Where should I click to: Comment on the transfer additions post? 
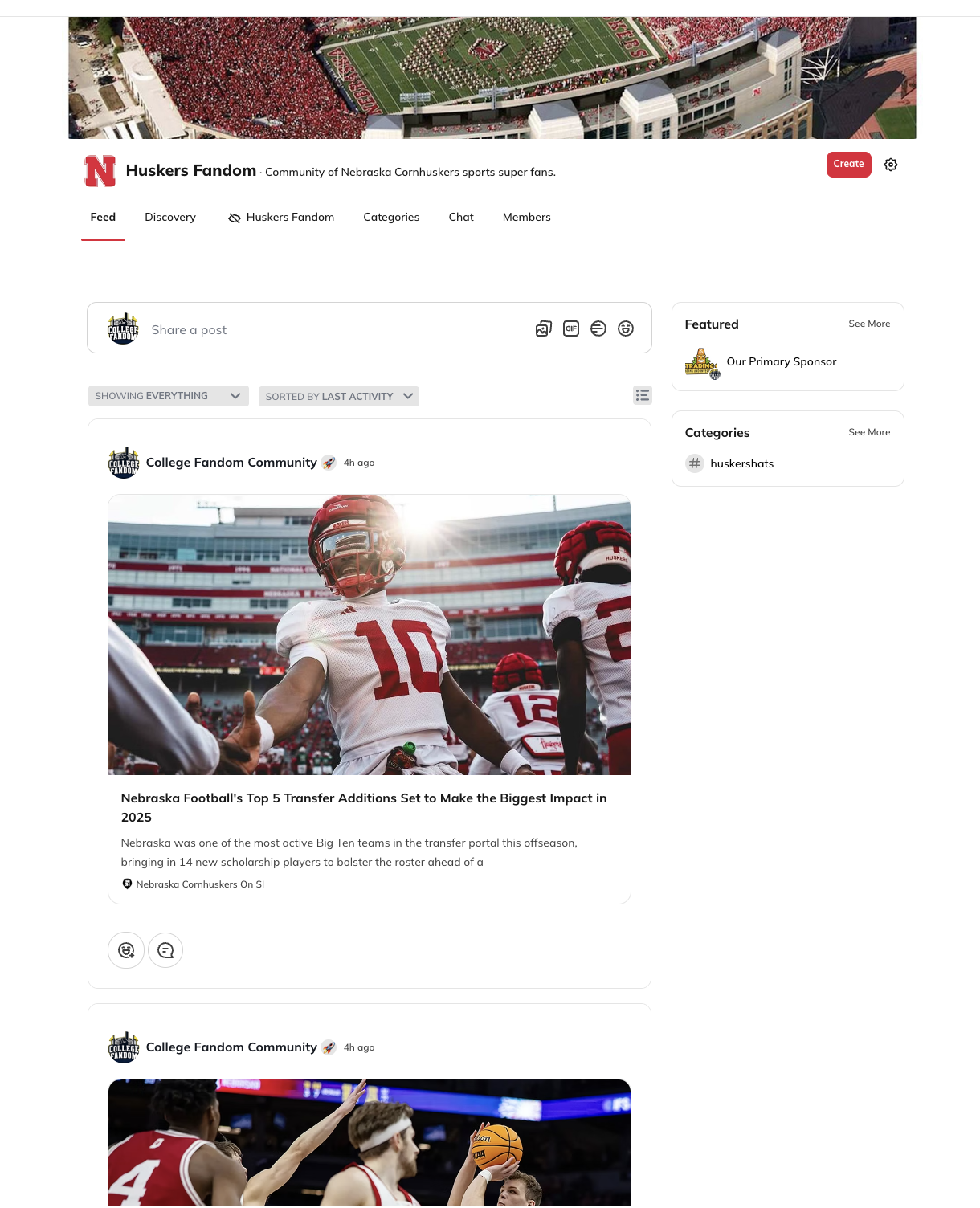point(165,950)
